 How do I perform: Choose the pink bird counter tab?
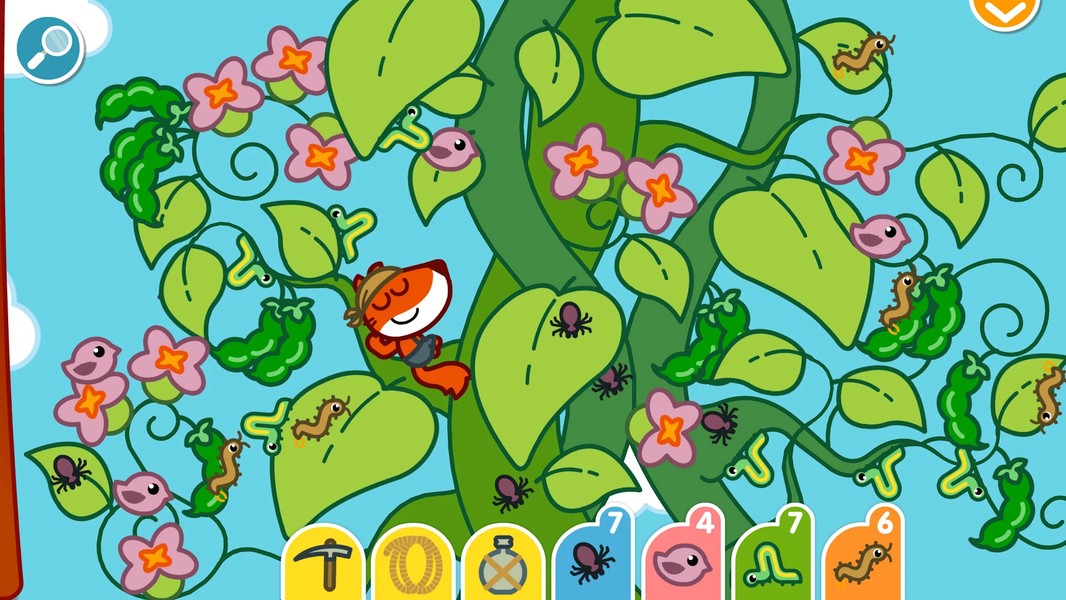tap(682, 562)
